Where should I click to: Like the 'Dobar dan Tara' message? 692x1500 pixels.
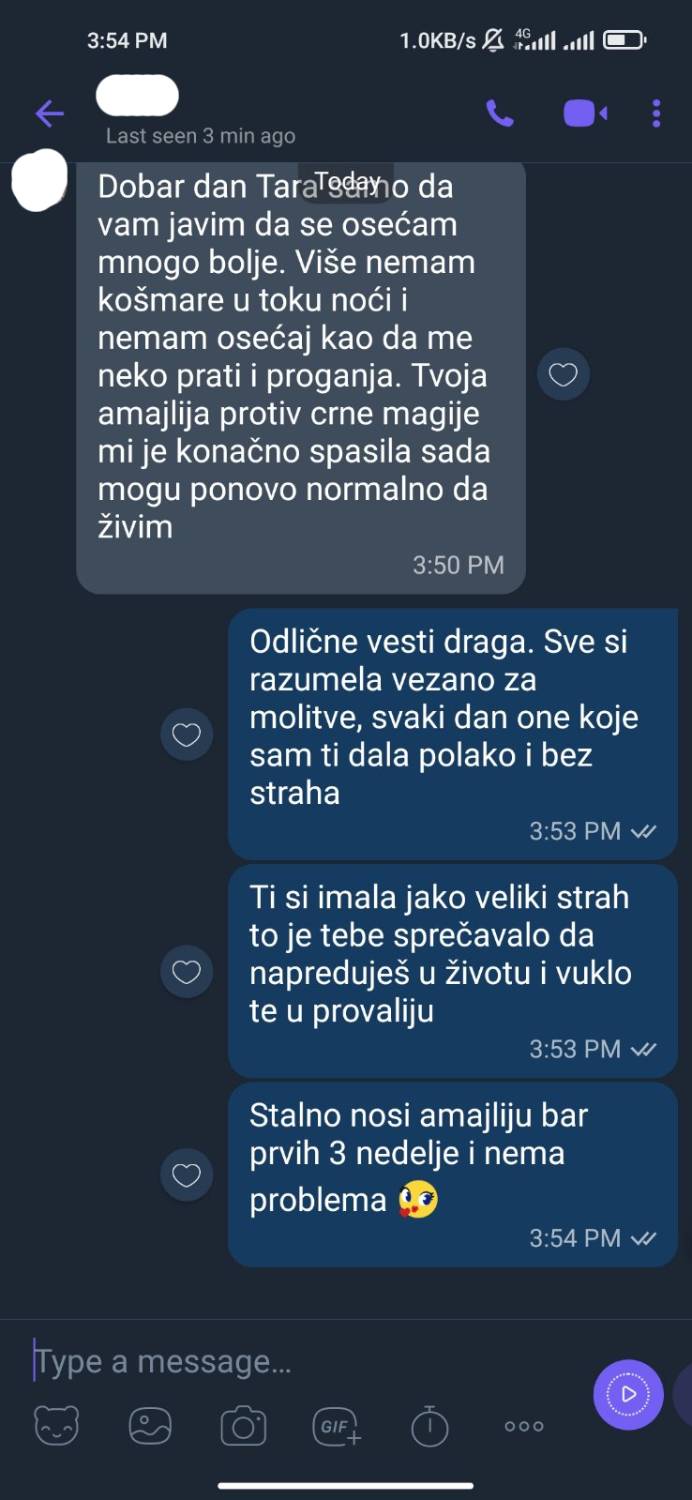(564, 375)
